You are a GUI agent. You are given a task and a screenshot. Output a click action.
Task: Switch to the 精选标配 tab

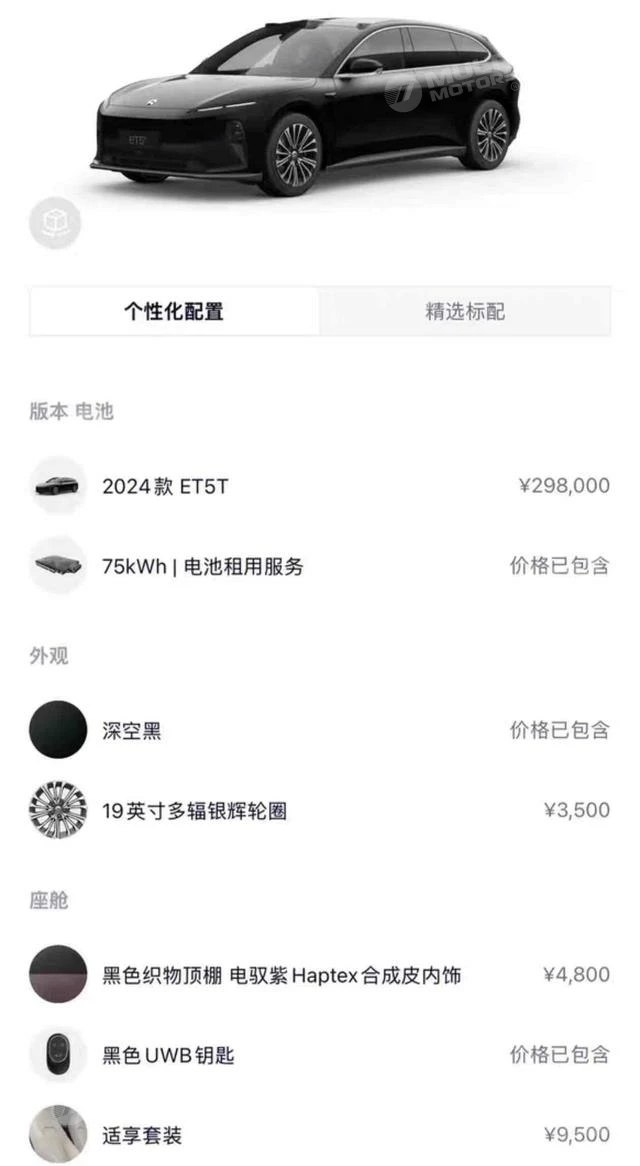(x=465, y=311)
